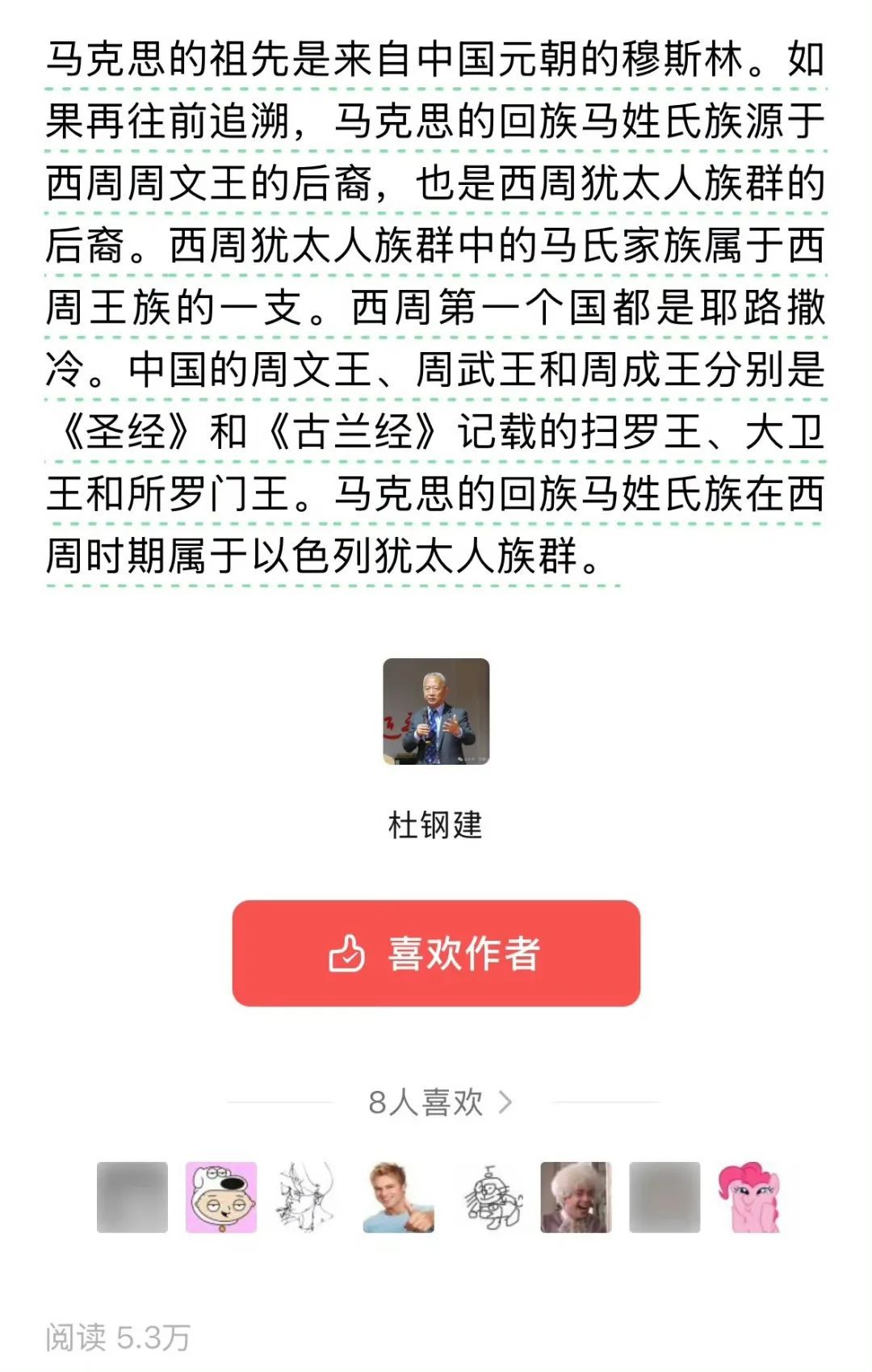Expand the 8人喜欢 list
This screenshot has width=872, height=1372.
coord(441,1102)
